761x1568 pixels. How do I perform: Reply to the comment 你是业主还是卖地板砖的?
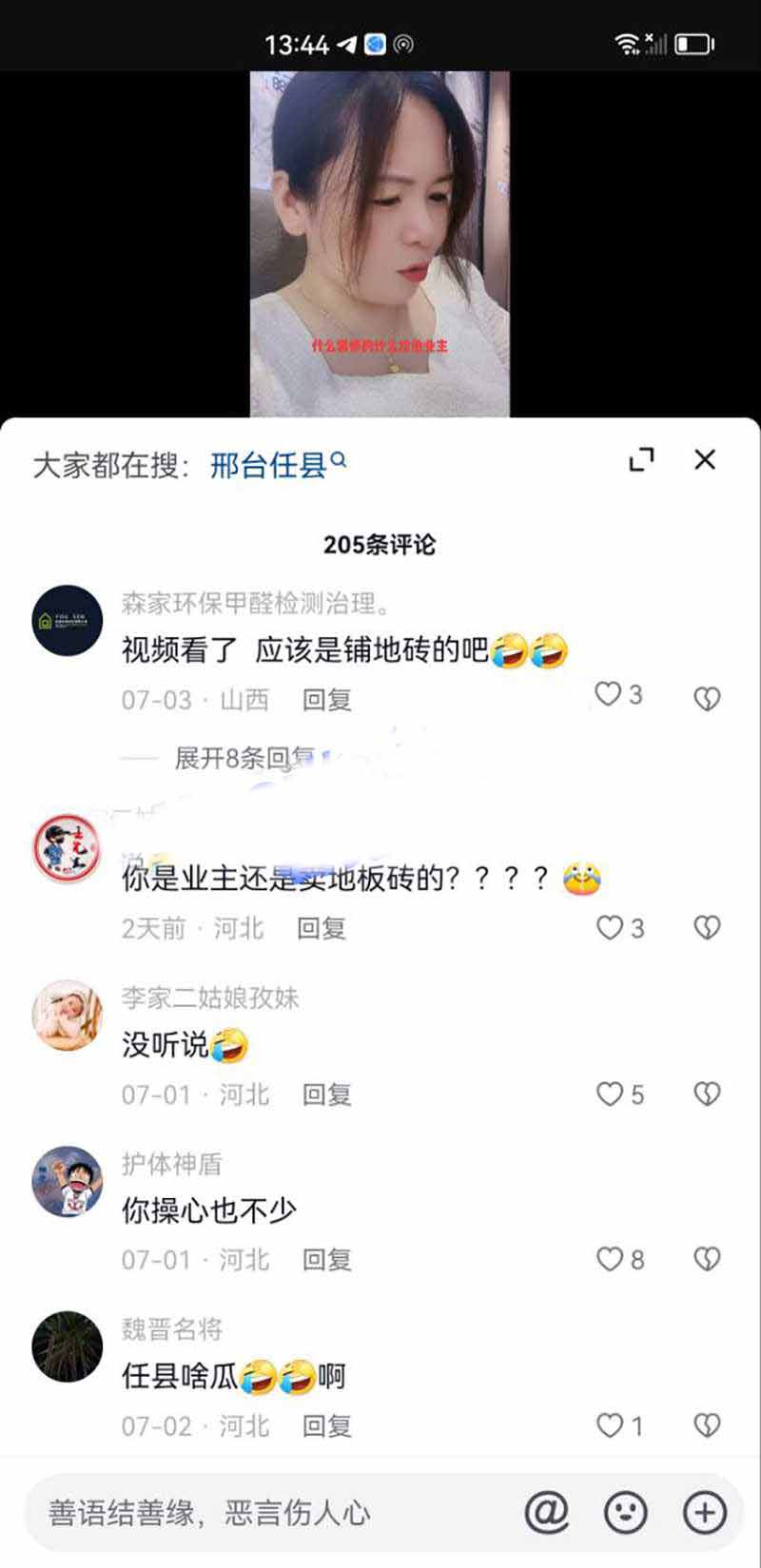[321, 928]
